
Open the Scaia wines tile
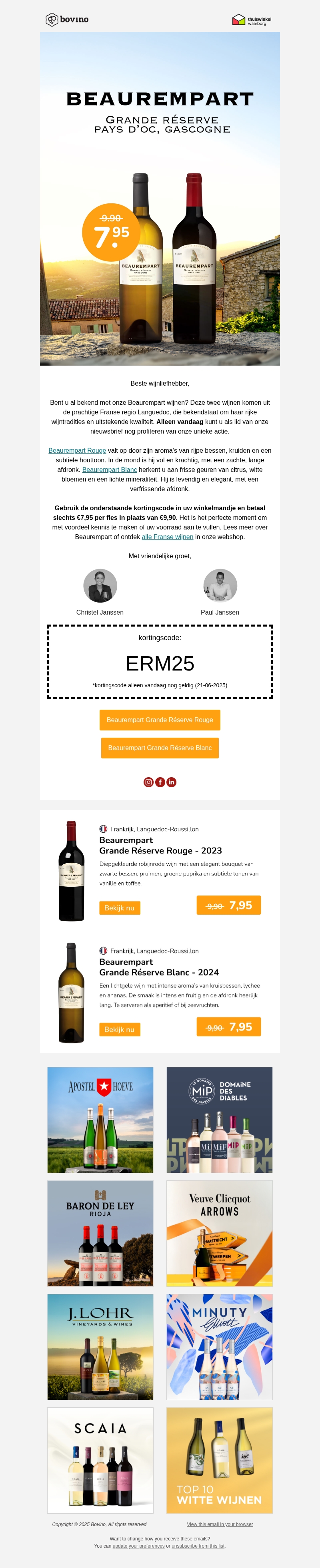coord(100,1460)
